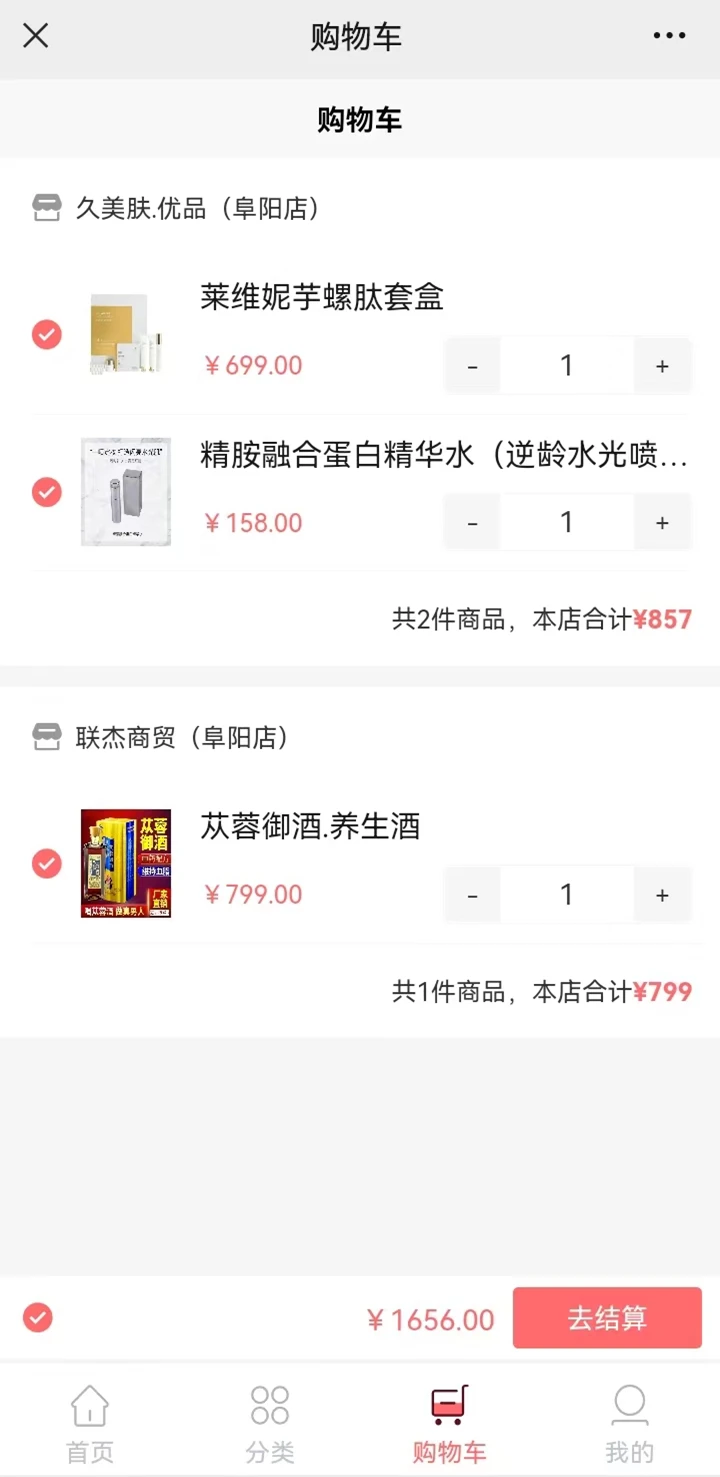The height and width of the screenshot is (1477, 720).
Task: Deselect 精胺融合蛋白精华水 item
Action: click(47, 492)
